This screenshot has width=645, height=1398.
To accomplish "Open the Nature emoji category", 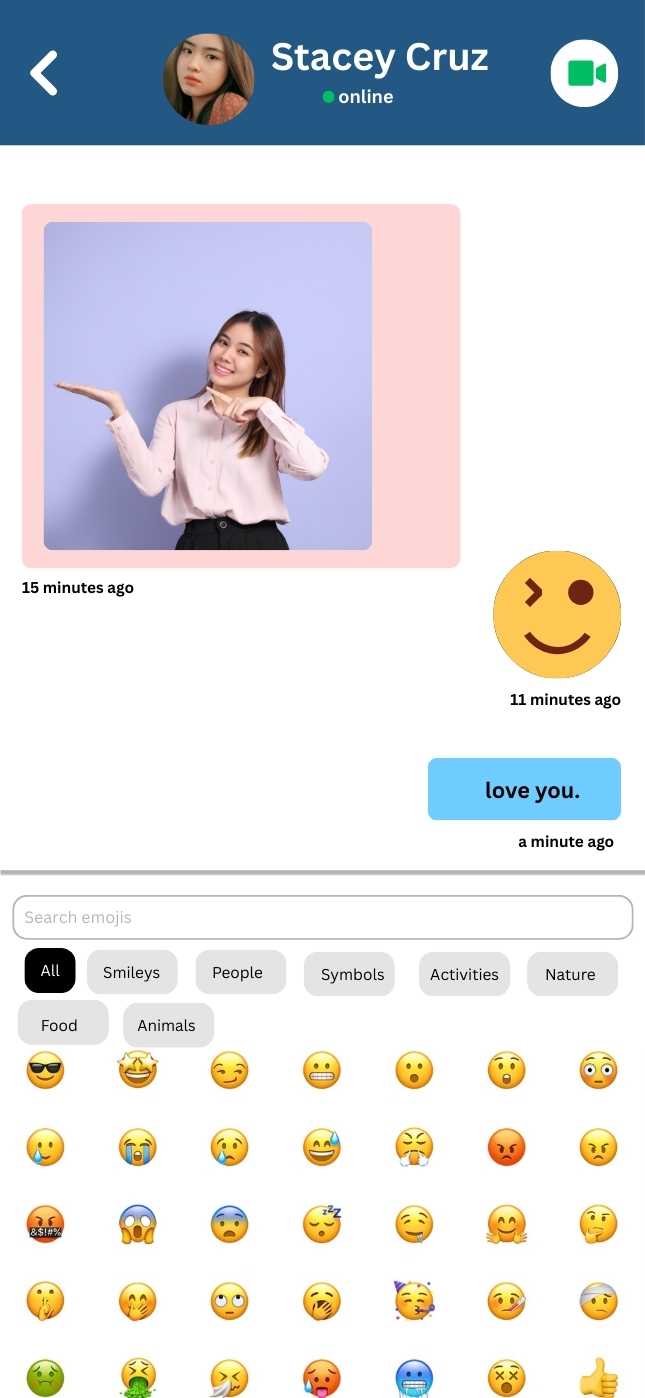I will tap(571, 974).
